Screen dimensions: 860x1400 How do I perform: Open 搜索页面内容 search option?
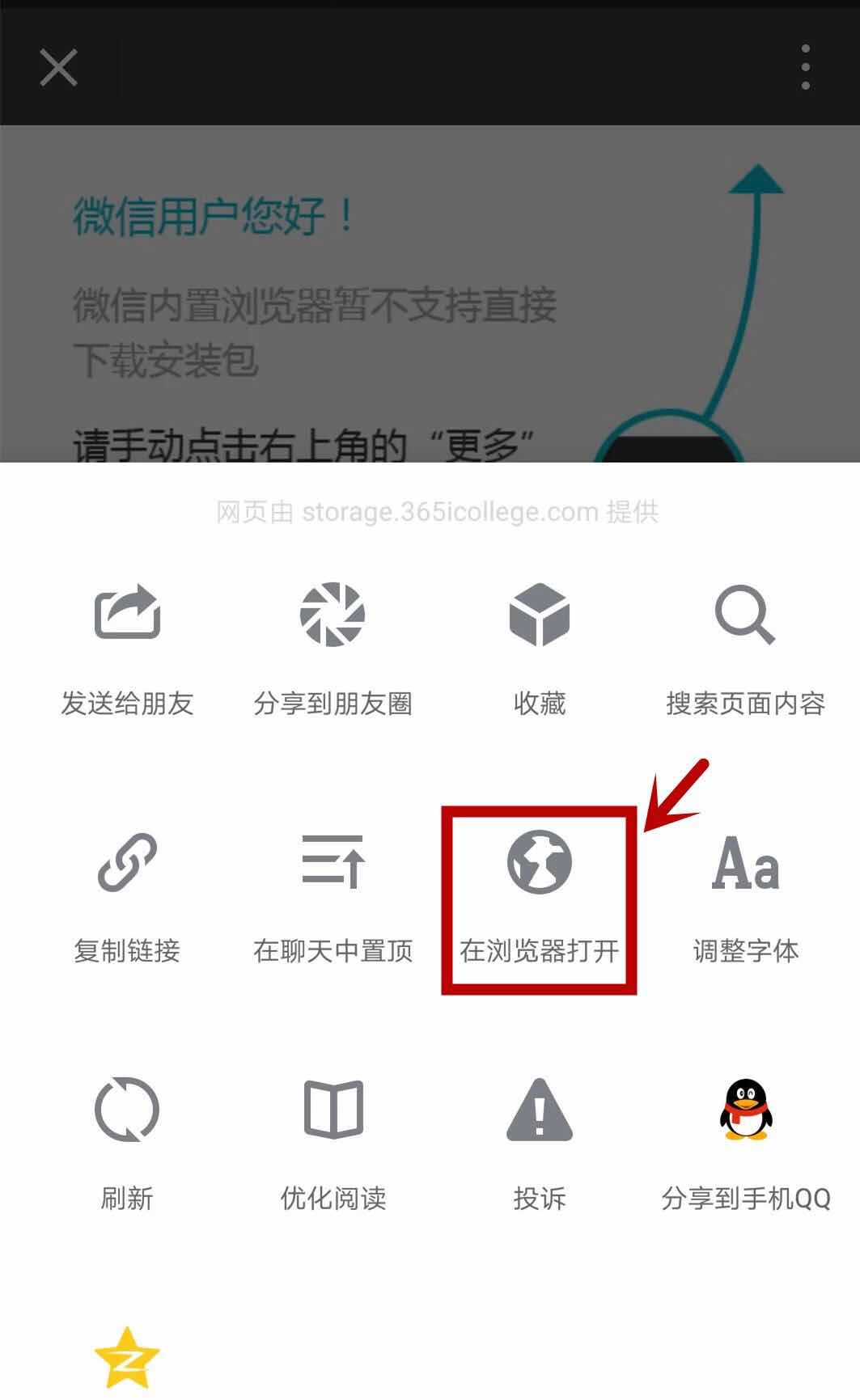pyautogui.click(x=745, y=647)
